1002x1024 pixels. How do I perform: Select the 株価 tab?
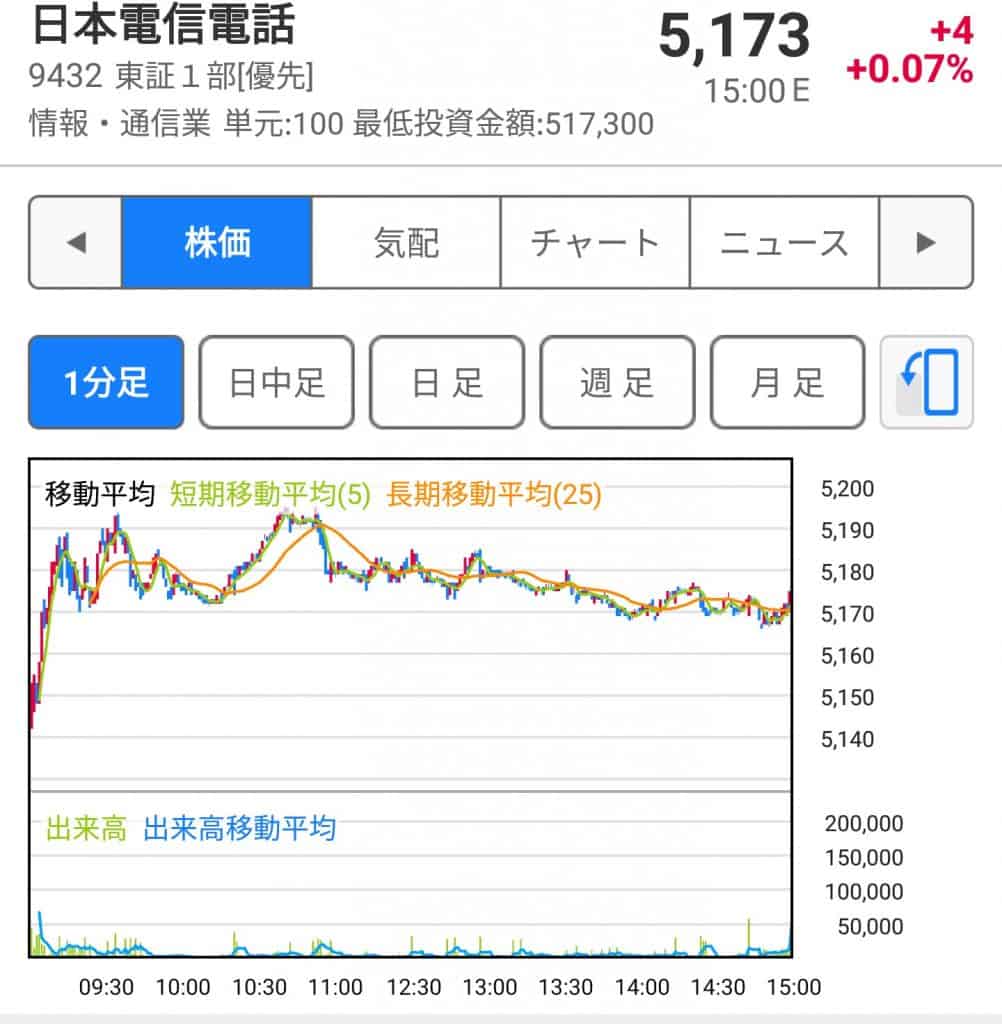[x=217, y=243]
